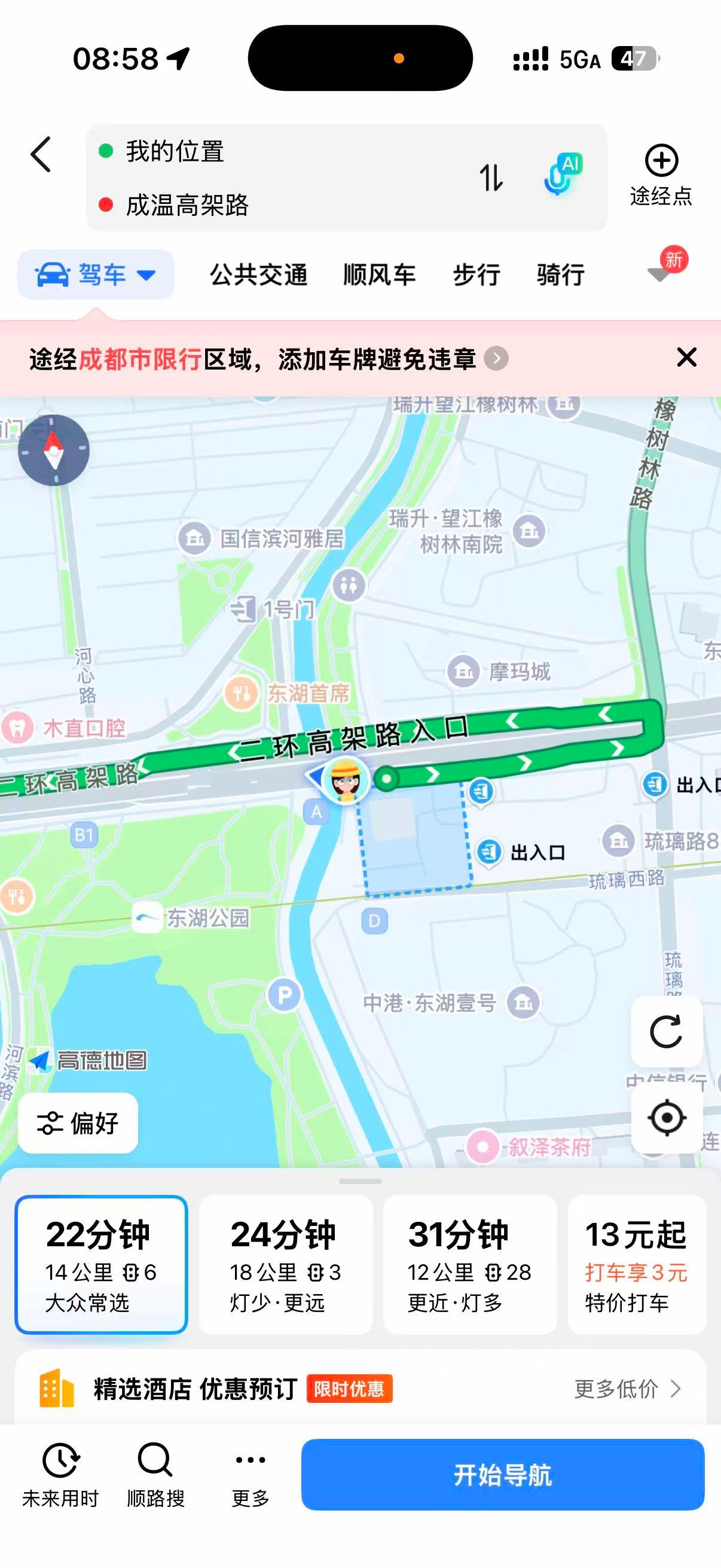This screenshot has width=721, height=1568.
Task: Dismiss the 成都市限行 restriction banner
Action: tap(686, 358)
